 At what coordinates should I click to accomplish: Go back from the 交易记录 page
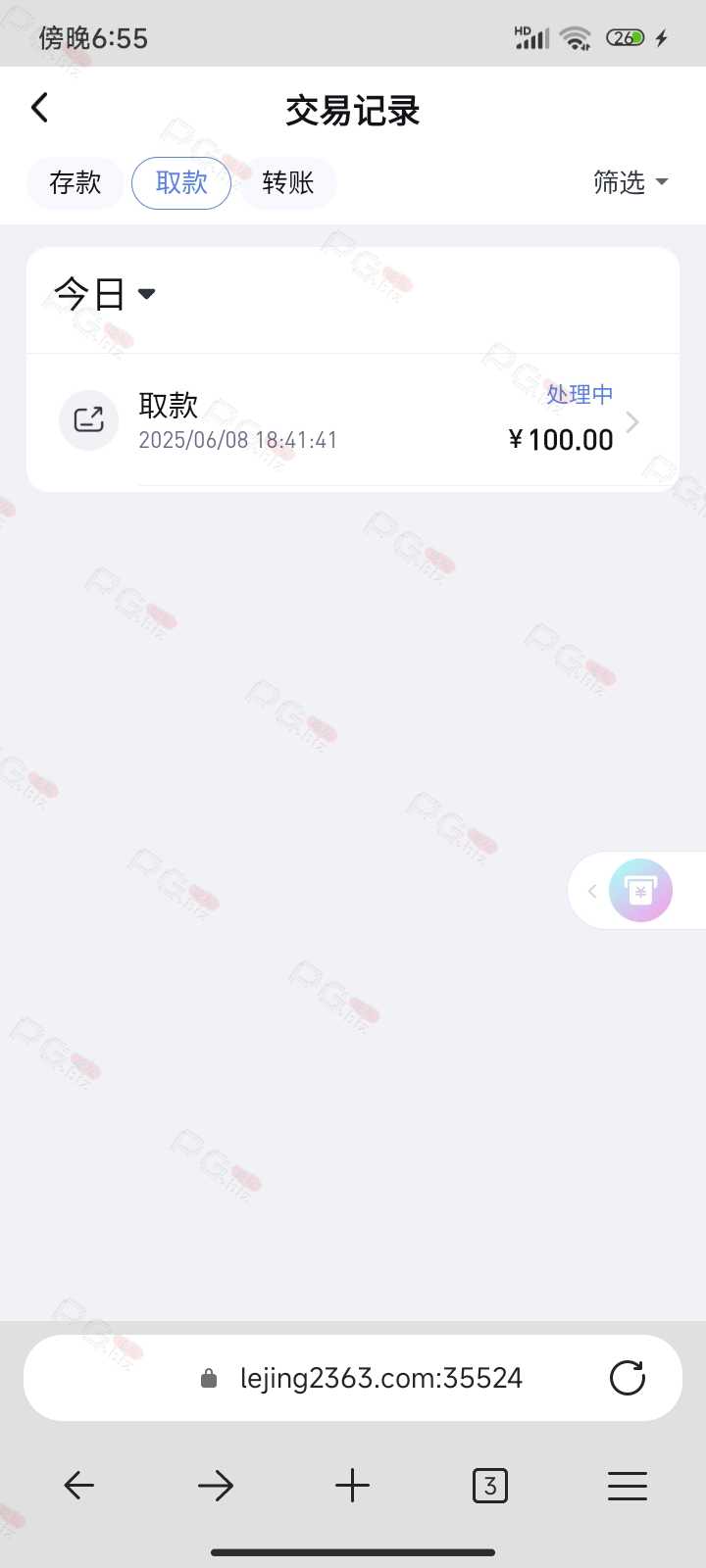[40, 108]
